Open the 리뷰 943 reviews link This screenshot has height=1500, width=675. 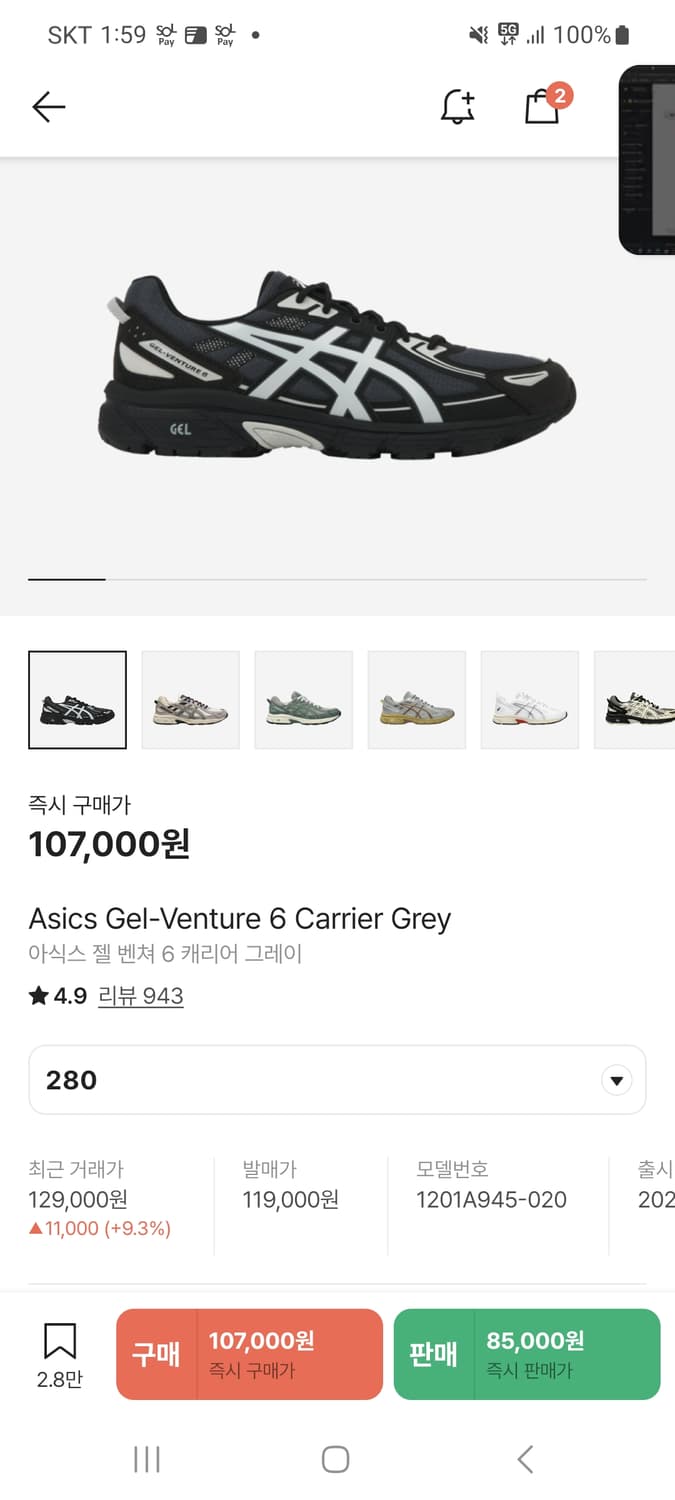click(140, 996)
